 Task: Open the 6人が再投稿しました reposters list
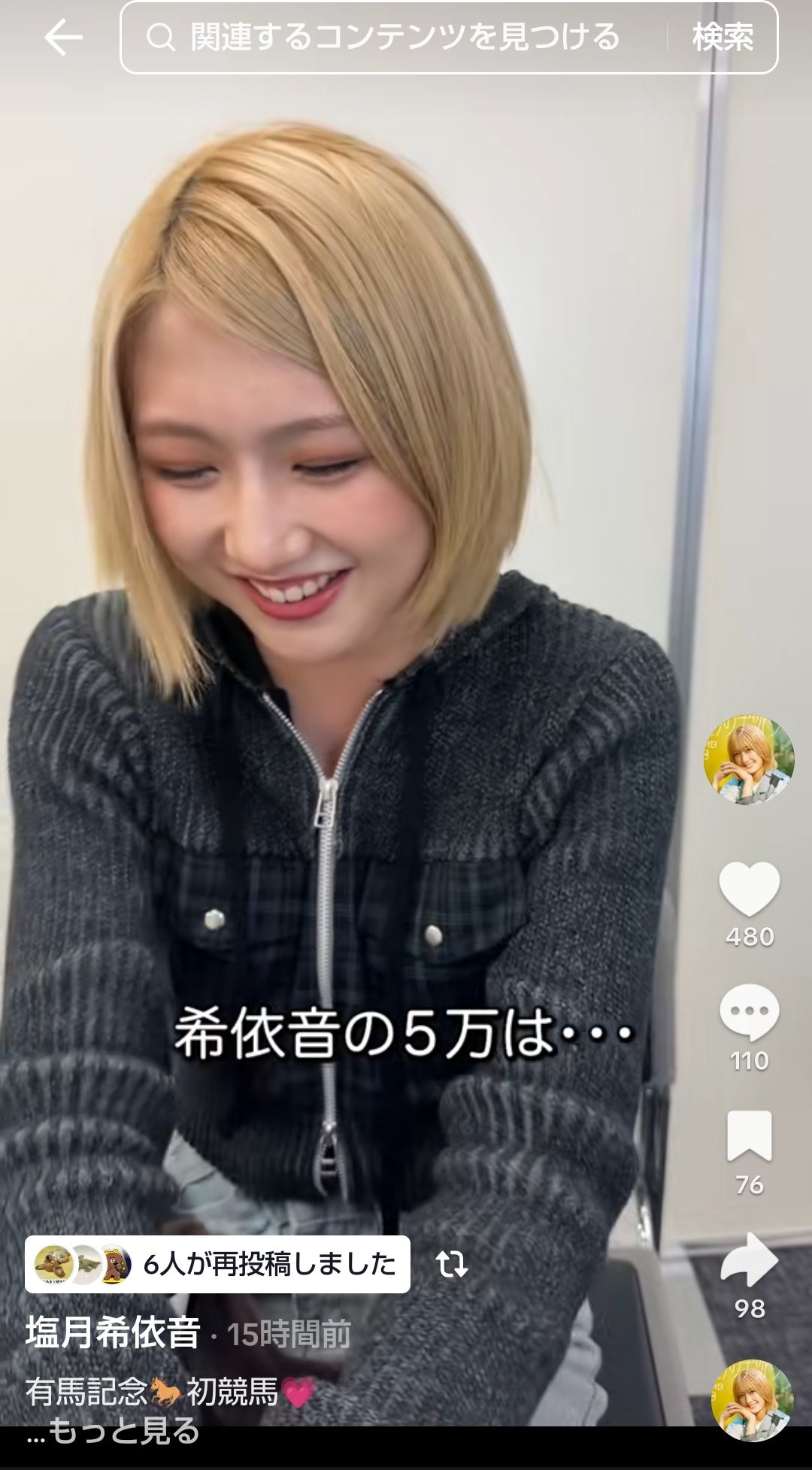pyautogui.click(x=217, y=1264)
